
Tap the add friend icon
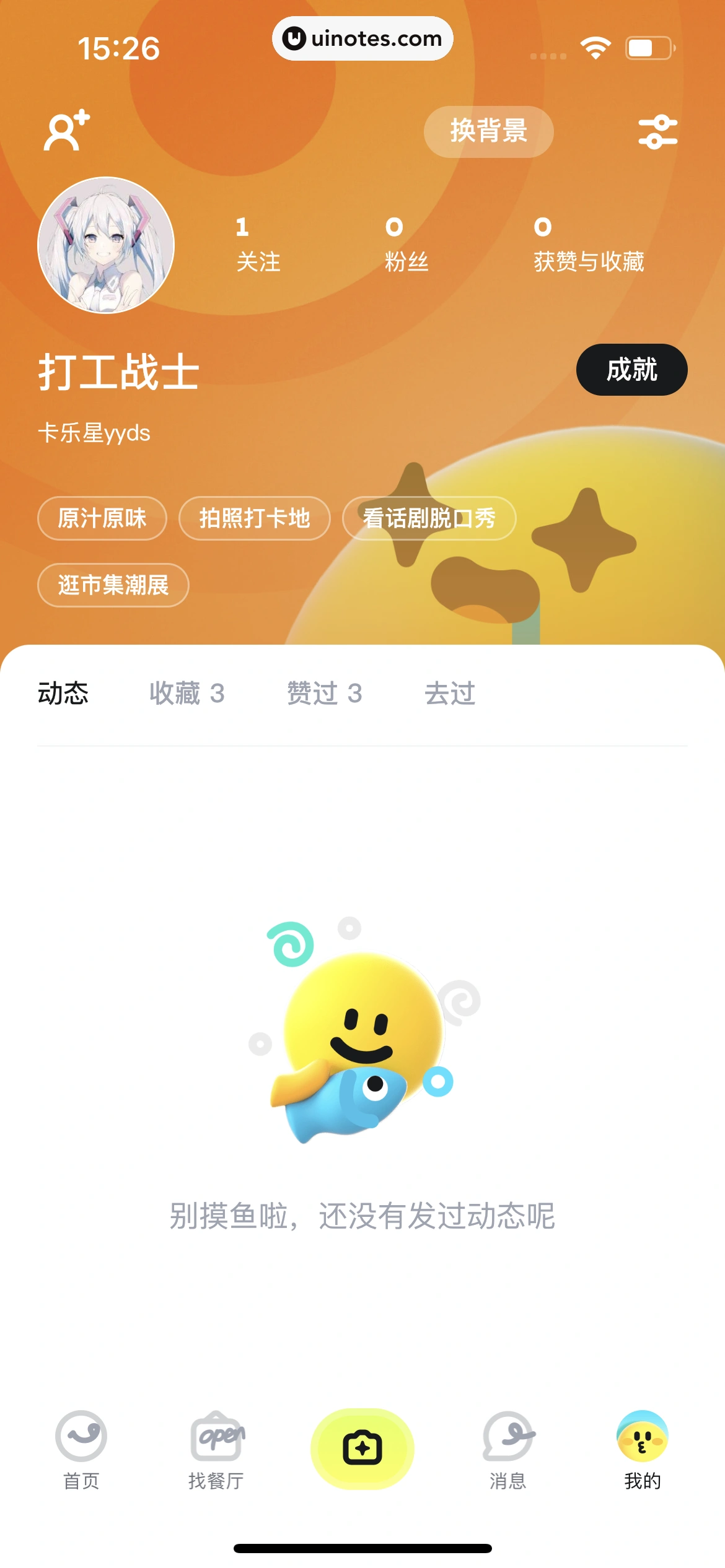pyautogui.click(x=66, y=131)
